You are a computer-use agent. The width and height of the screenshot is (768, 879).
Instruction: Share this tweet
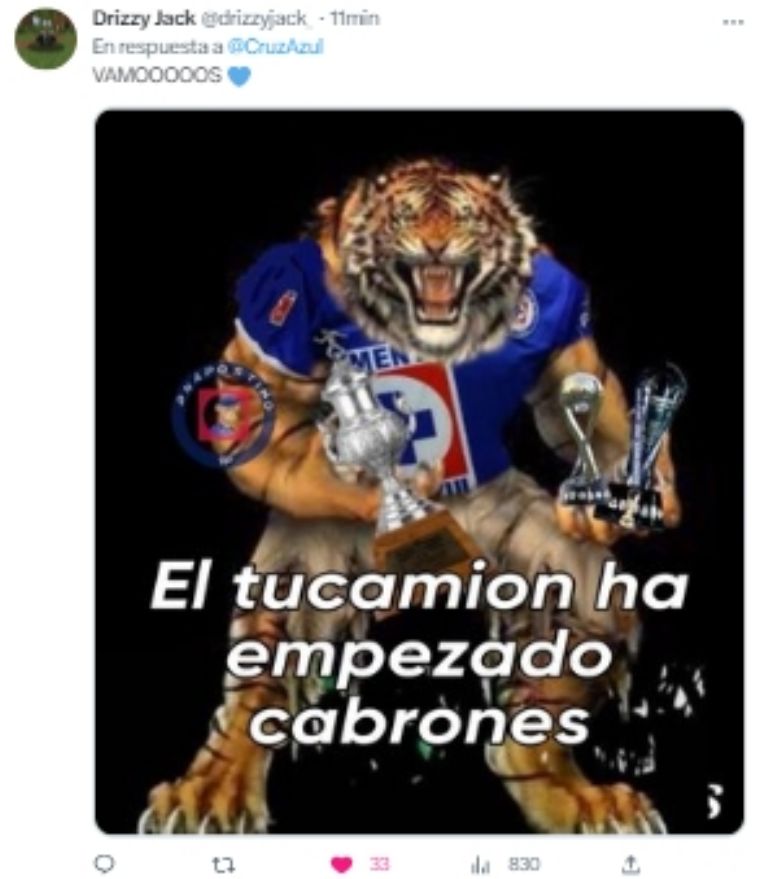pyautogui.click(x=631, y=864)
